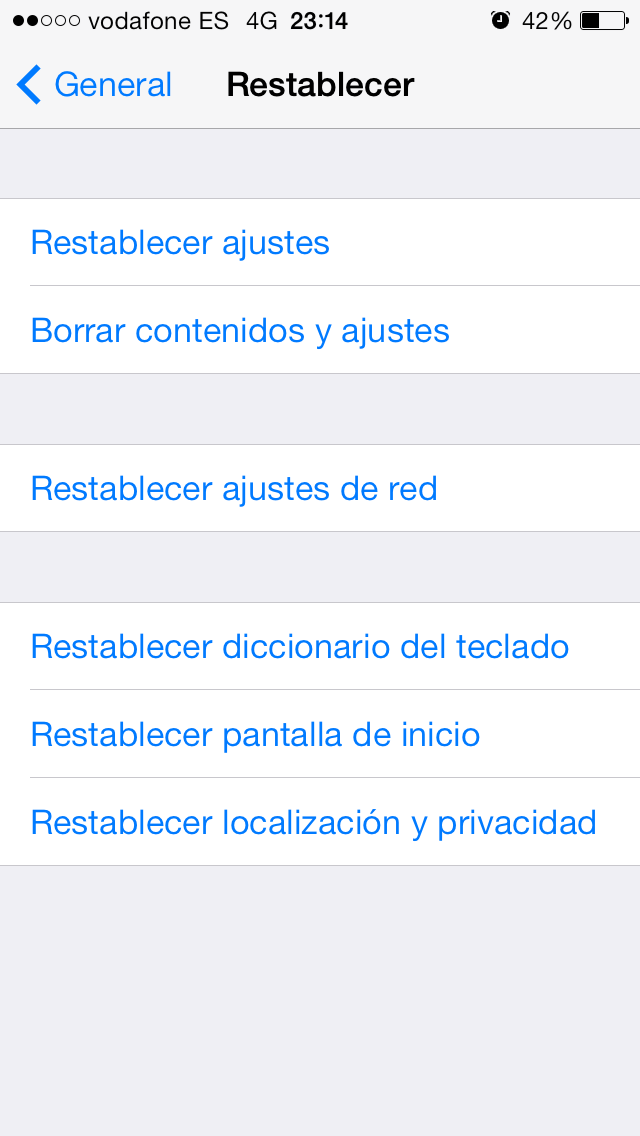Choose Borrar contenidos y ajustes
The width and height of the screenshot is (640, 1136).
point(240,331)
